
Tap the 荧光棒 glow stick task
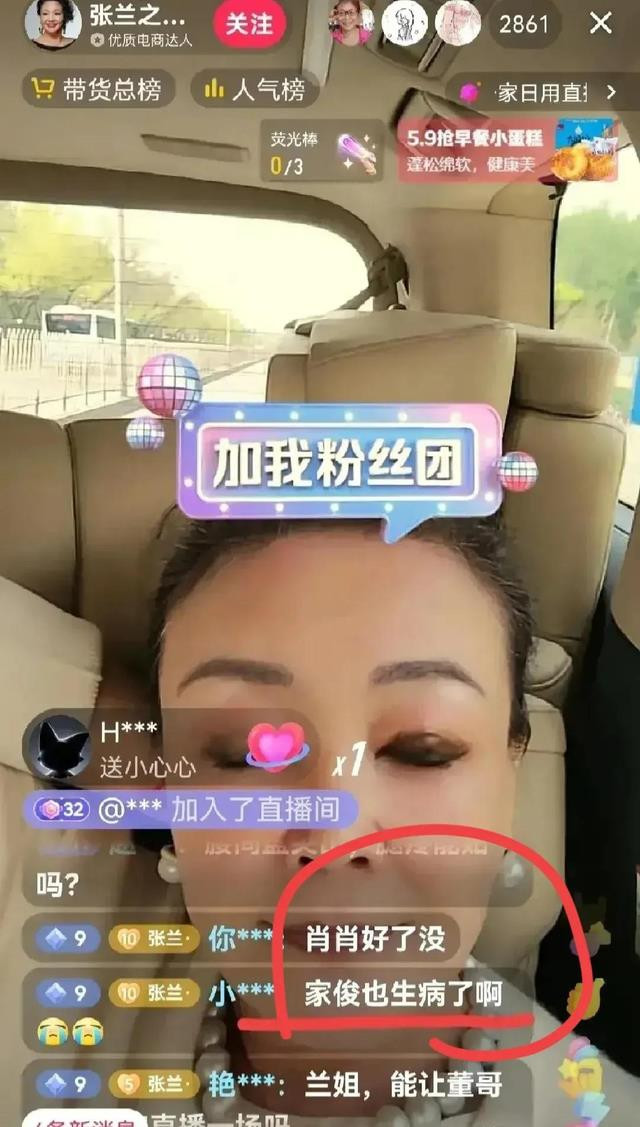tap(322, 152)
